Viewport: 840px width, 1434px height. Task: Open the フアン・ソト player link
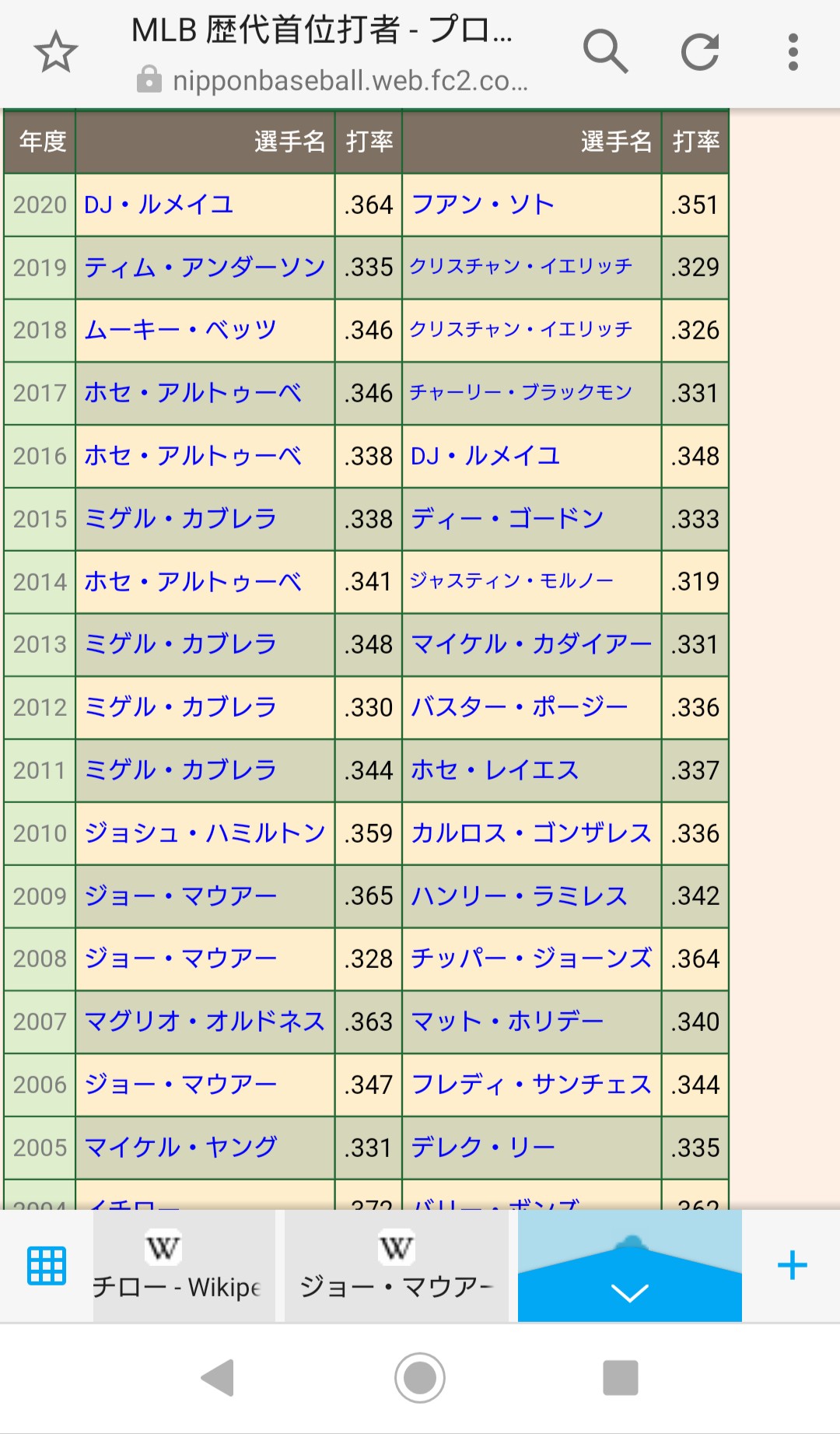482,204
